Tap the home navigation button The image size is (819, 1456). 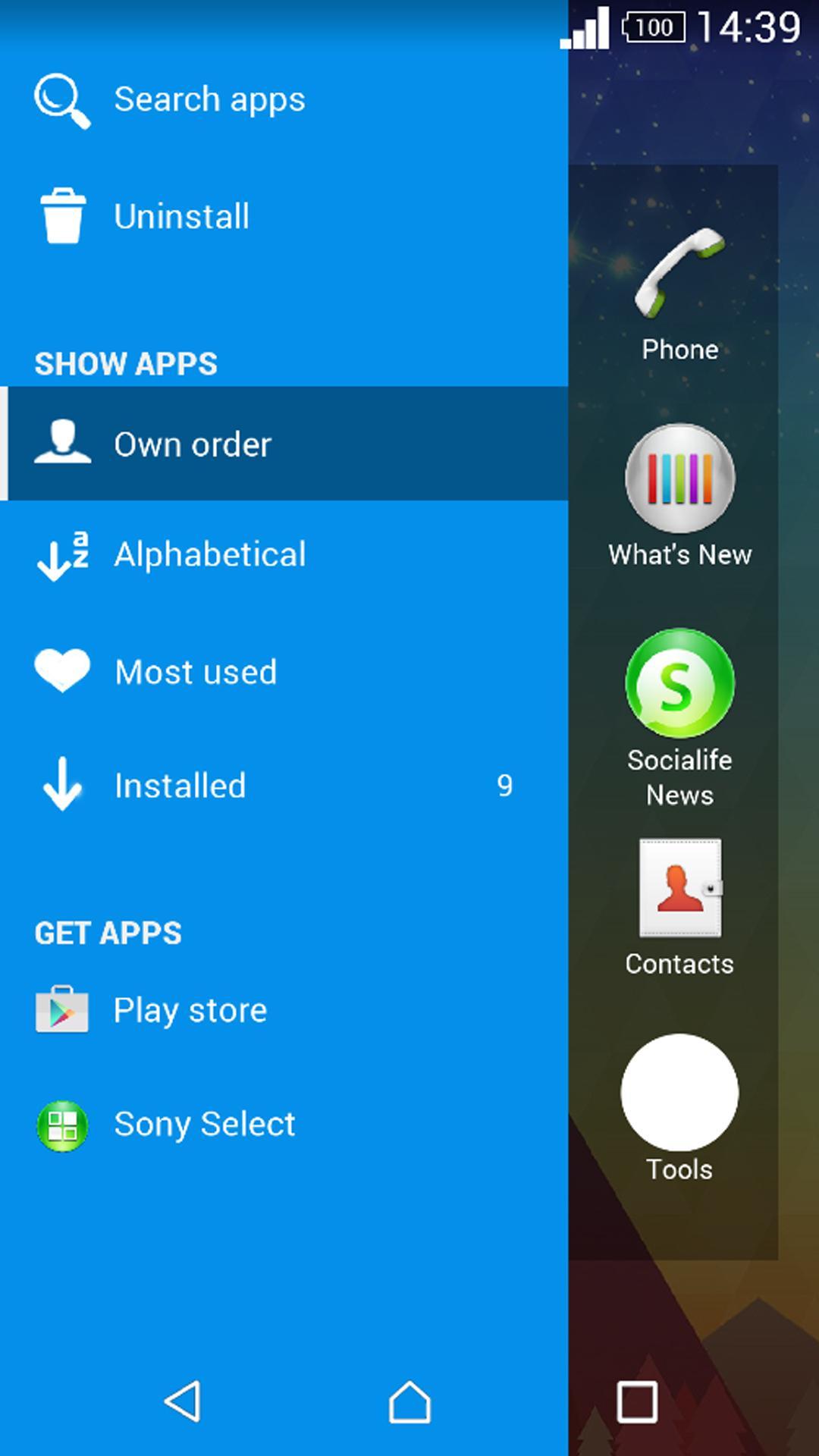click(x=409, y=1401)
